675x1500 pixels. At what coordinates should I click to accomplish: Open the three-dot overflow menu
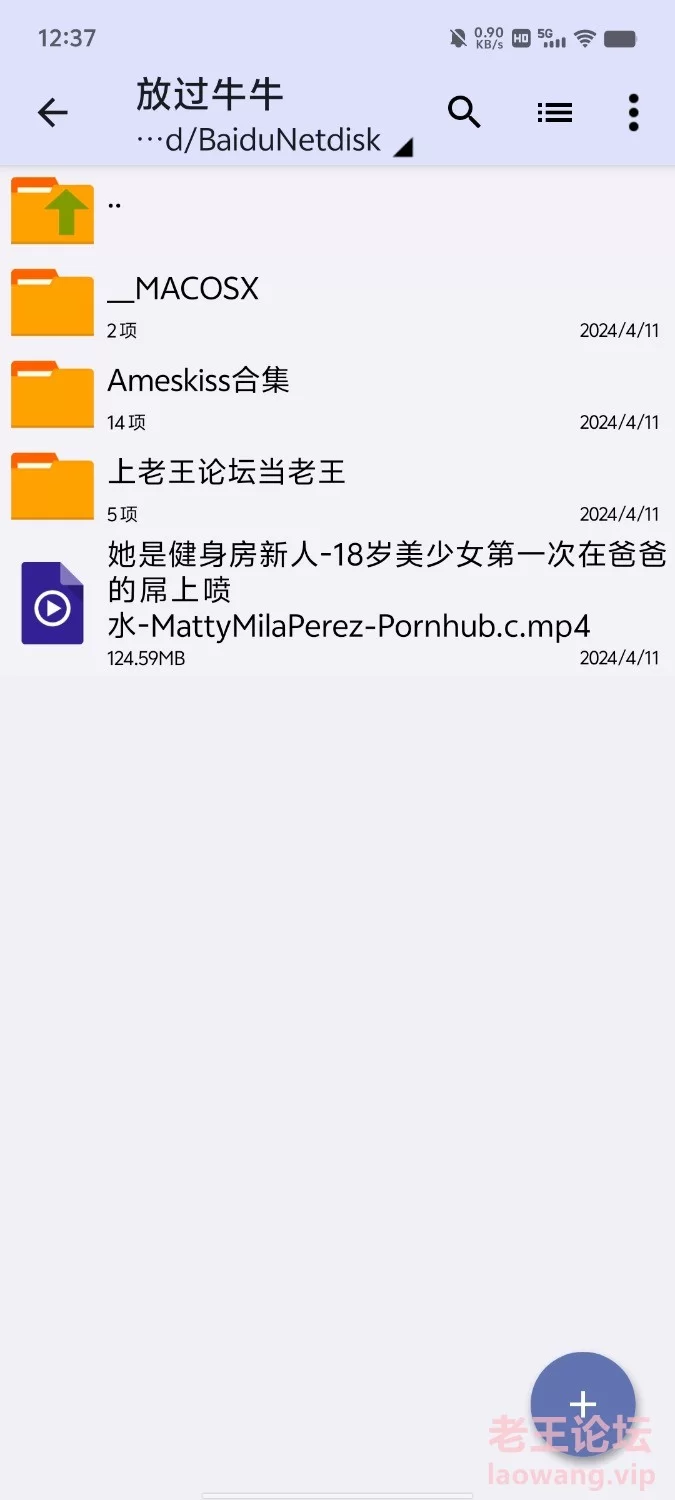(633, 113)
